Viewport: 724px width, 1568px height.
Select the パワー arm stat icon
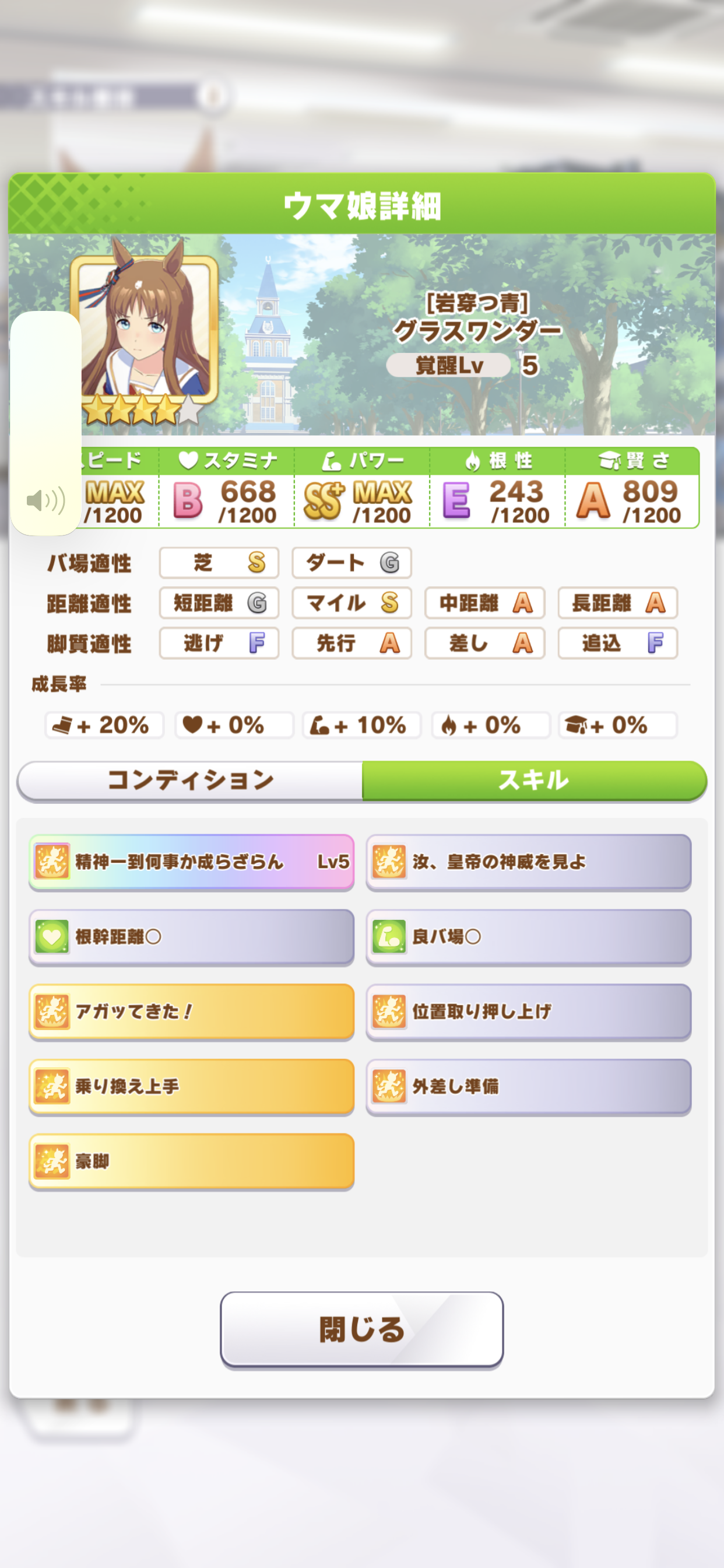(331, 461)
